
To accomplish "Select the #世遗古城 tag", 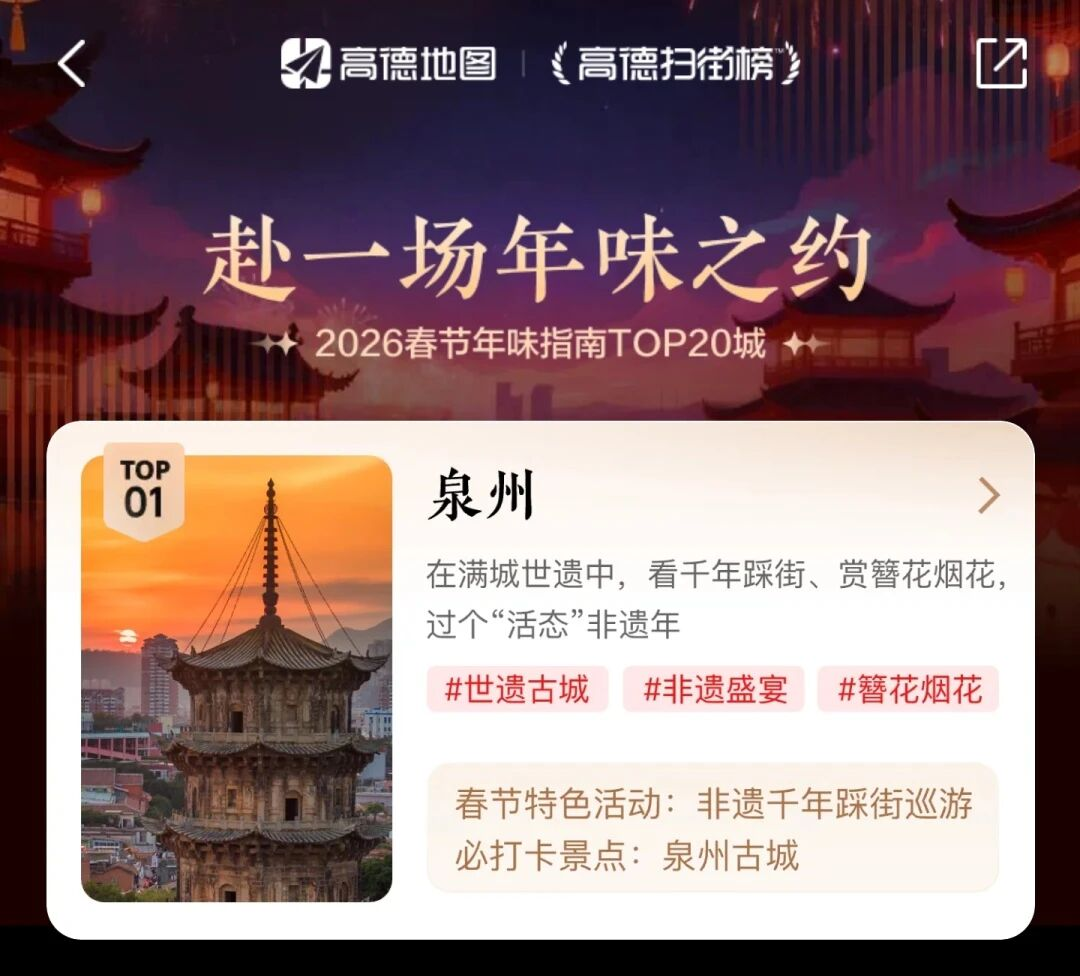I will coord(517,689).
